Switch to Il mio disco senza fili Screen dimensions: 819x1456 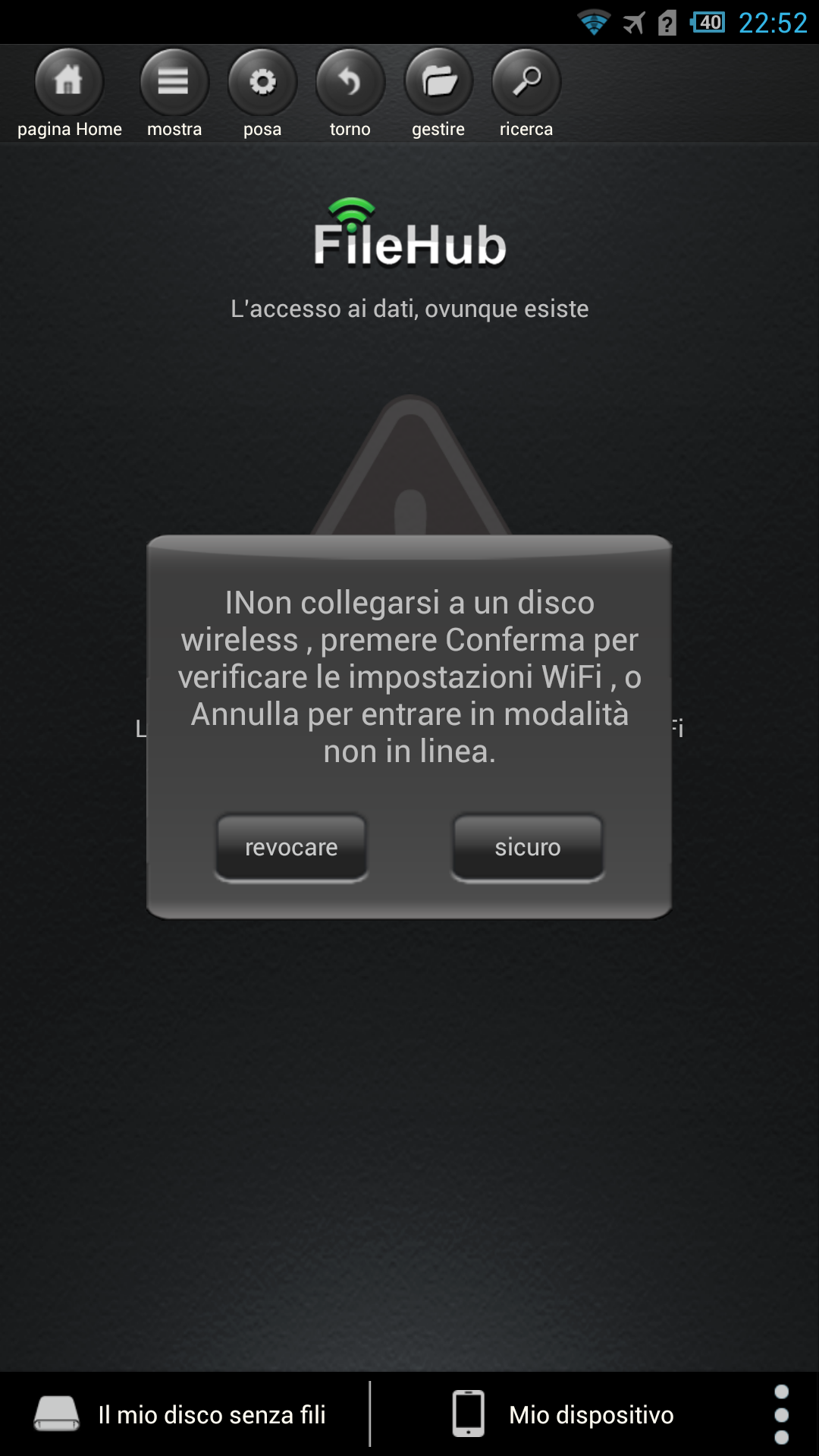(x=182, y=1414)
